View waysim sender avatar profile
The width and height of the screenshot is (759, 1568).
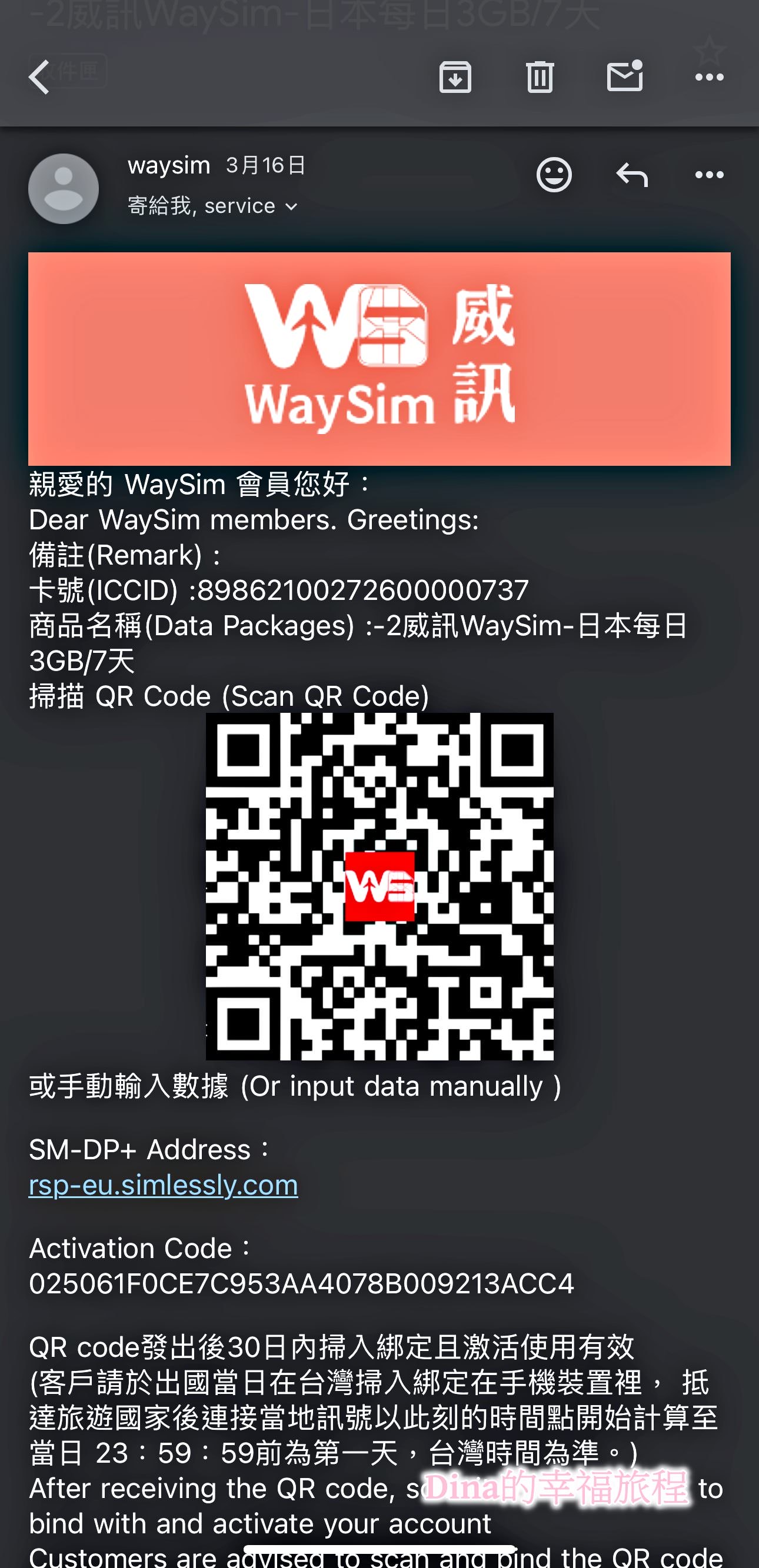64,189
